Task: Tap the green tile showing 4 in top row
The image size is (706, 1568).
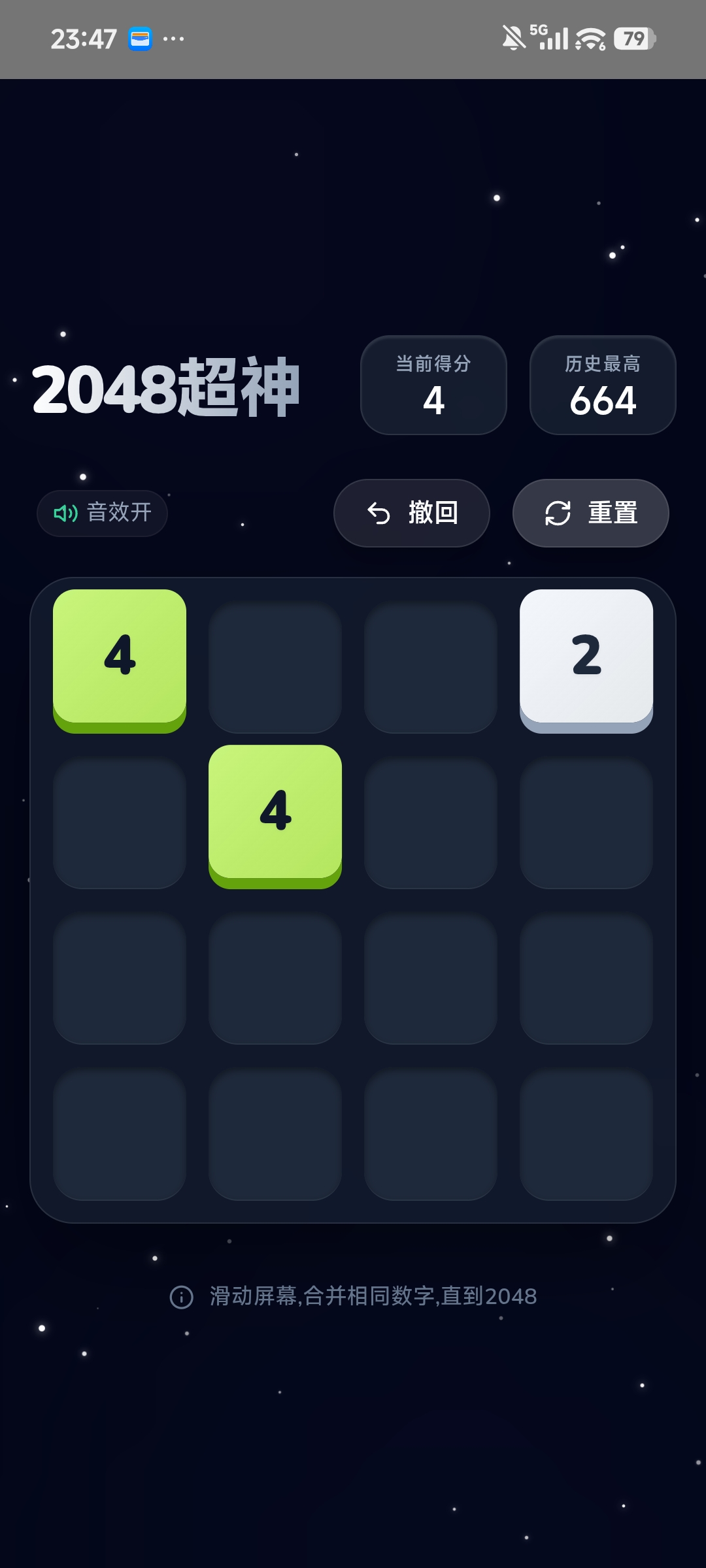Action: click(x=120, y=661)
